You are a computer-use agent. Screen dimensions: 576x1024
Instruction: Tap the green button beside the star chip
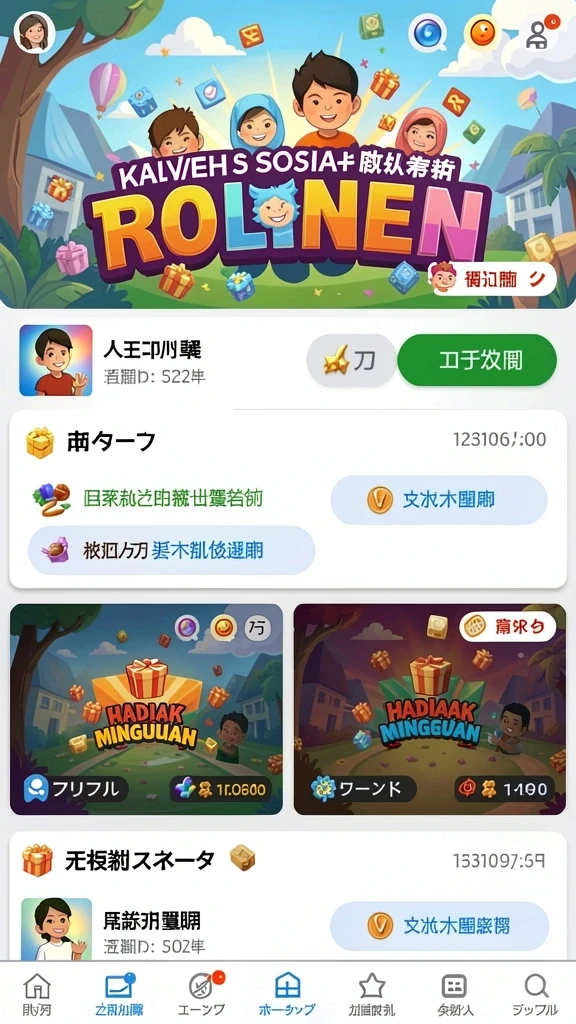[477, 360]
